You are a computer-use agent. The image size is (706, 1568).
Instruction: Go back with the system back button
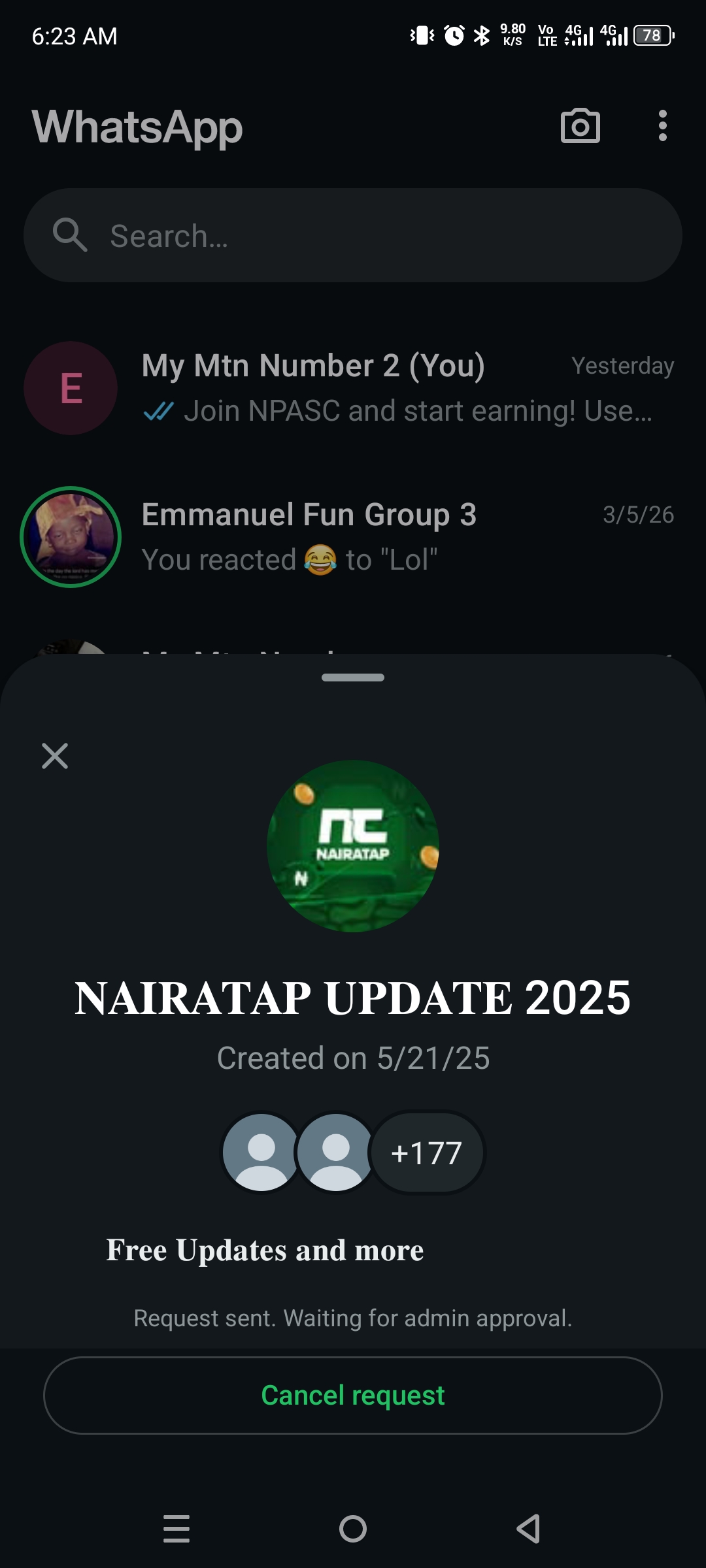point(528,1529)
